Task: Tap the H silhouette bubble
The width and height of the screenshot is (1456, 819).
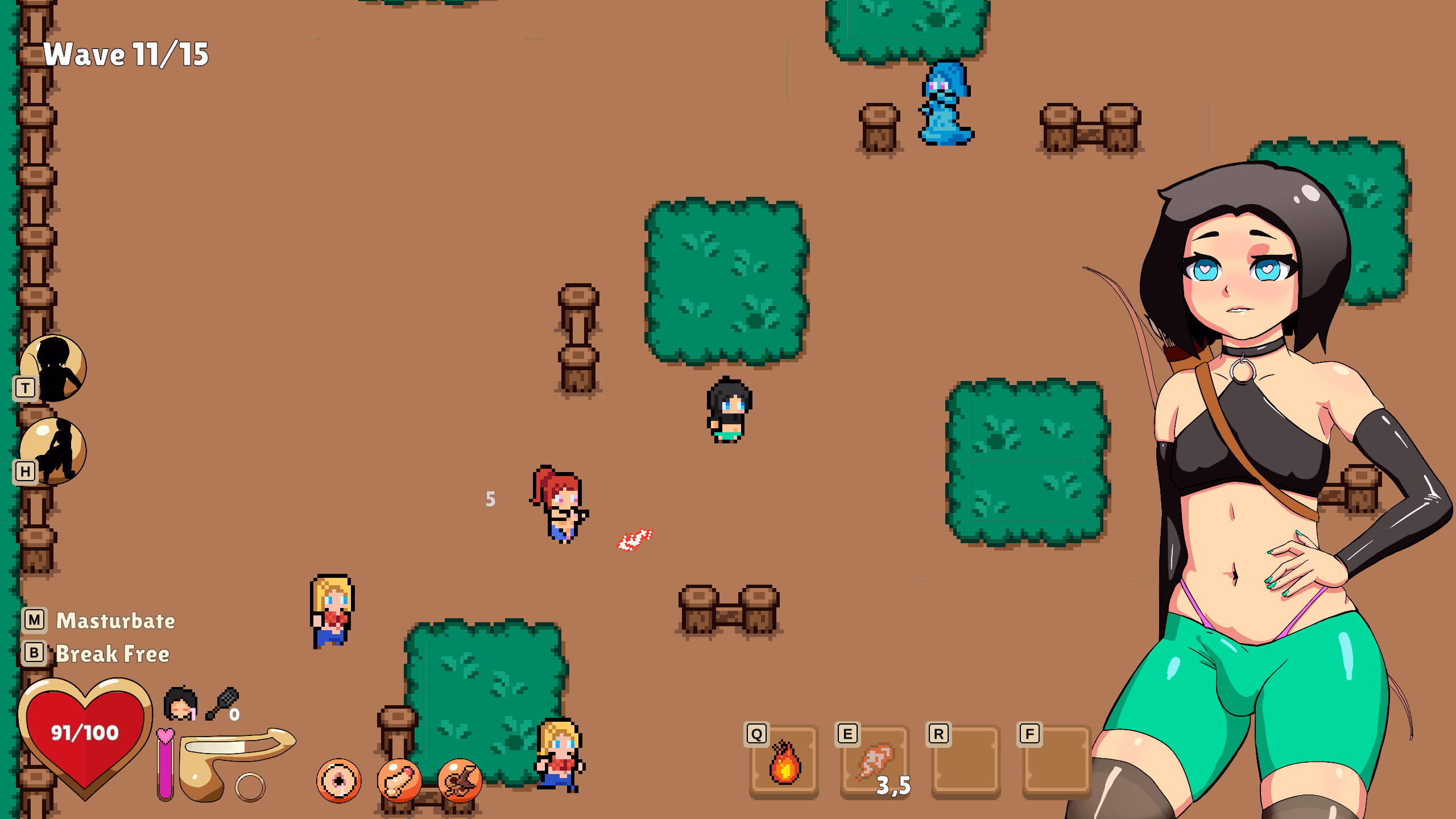Action: click(x=53, y=450)
